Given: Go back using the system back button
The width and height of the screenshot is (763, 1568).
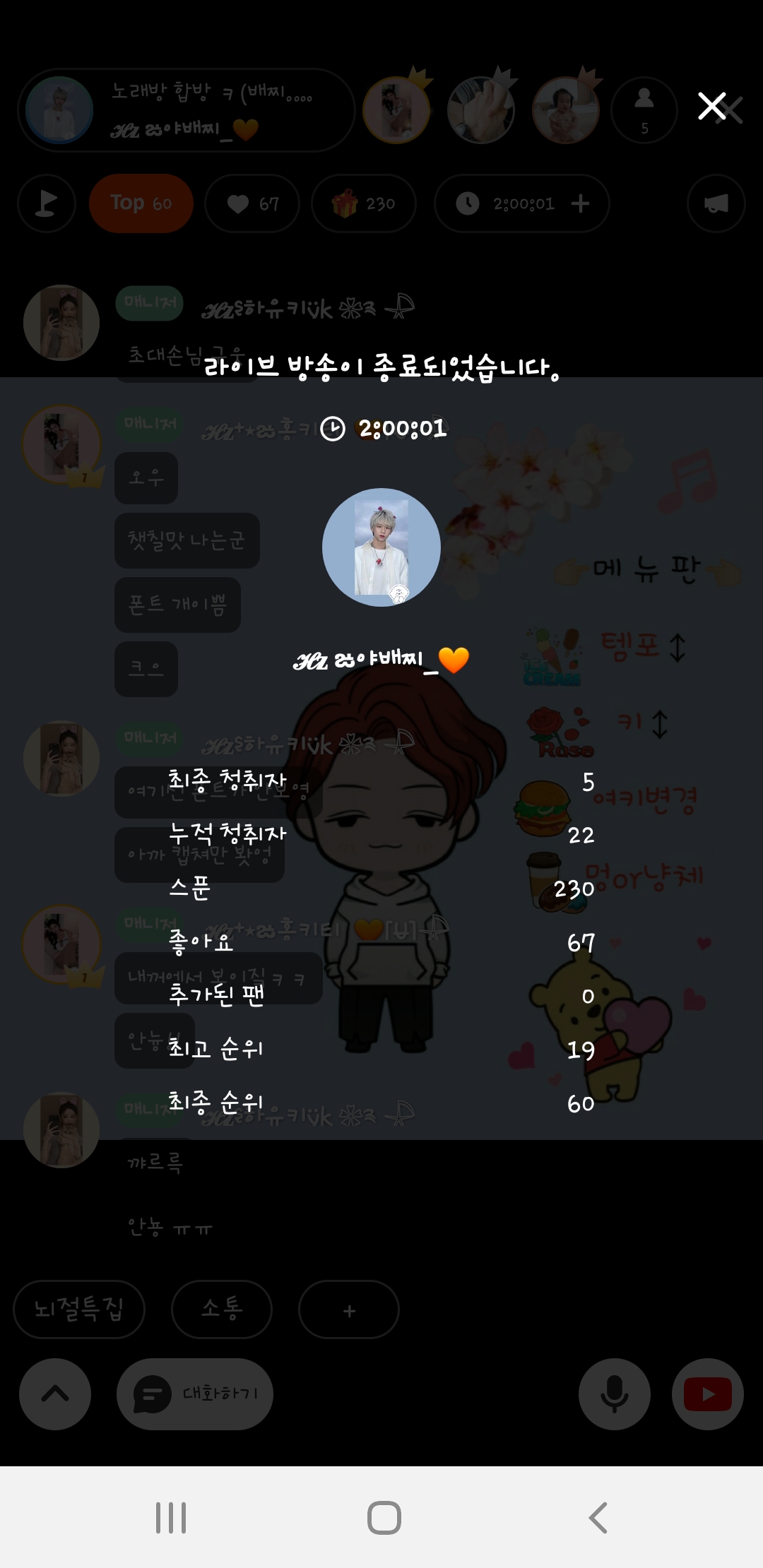Looking at the screenshot, I should (598, 1517).
